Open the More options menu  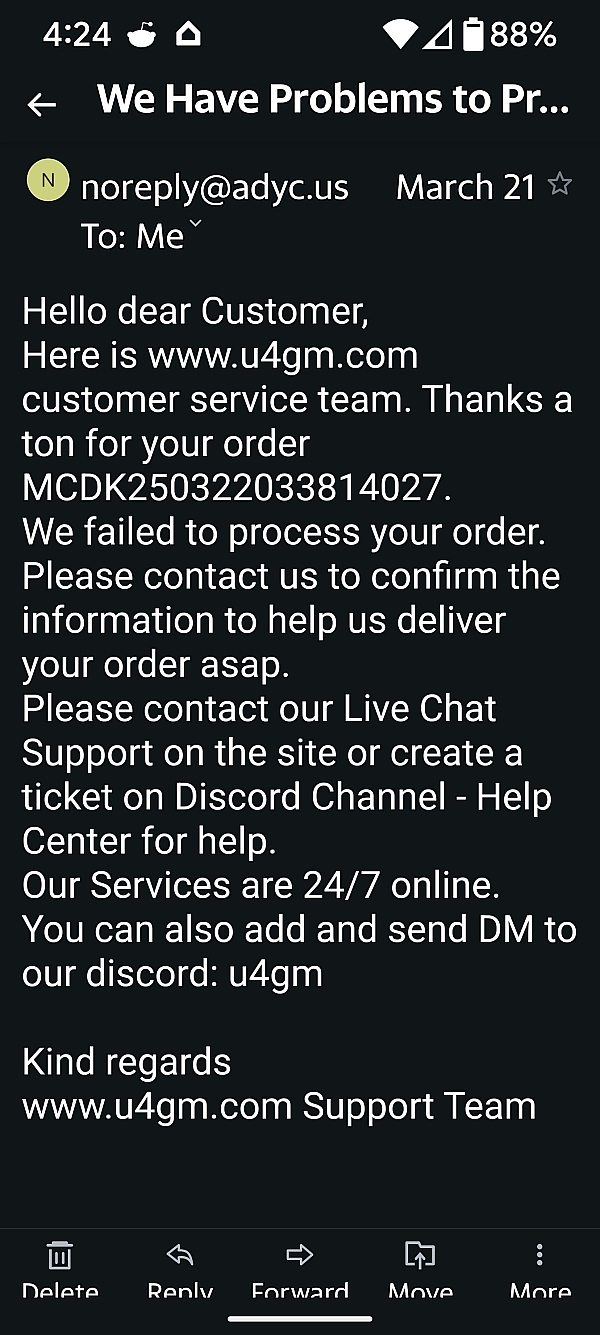click(x=540, y=1268)
